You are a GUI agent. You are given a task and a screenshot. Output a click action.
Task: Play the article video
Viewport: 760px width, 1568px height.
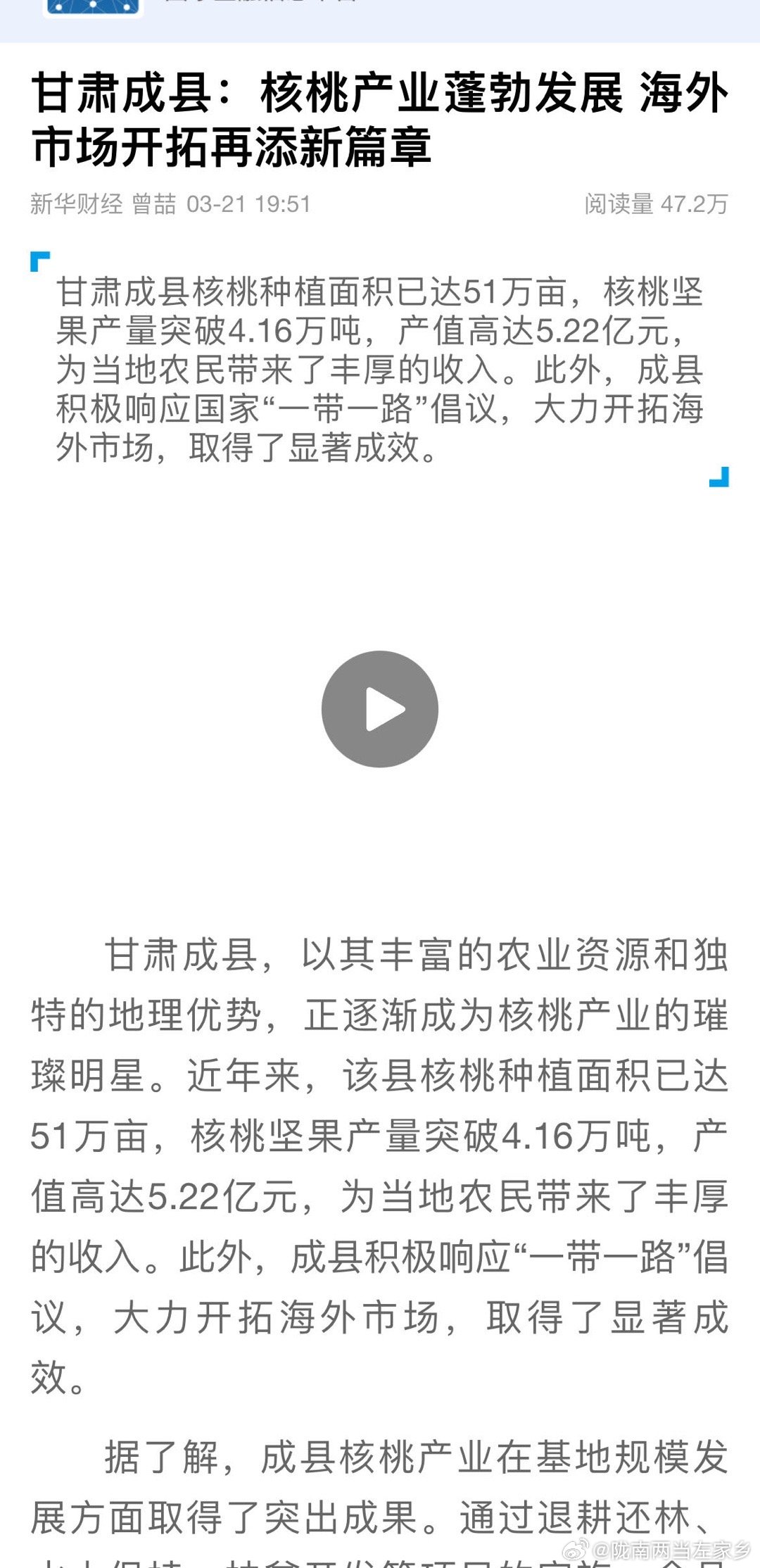coord(380,709)
